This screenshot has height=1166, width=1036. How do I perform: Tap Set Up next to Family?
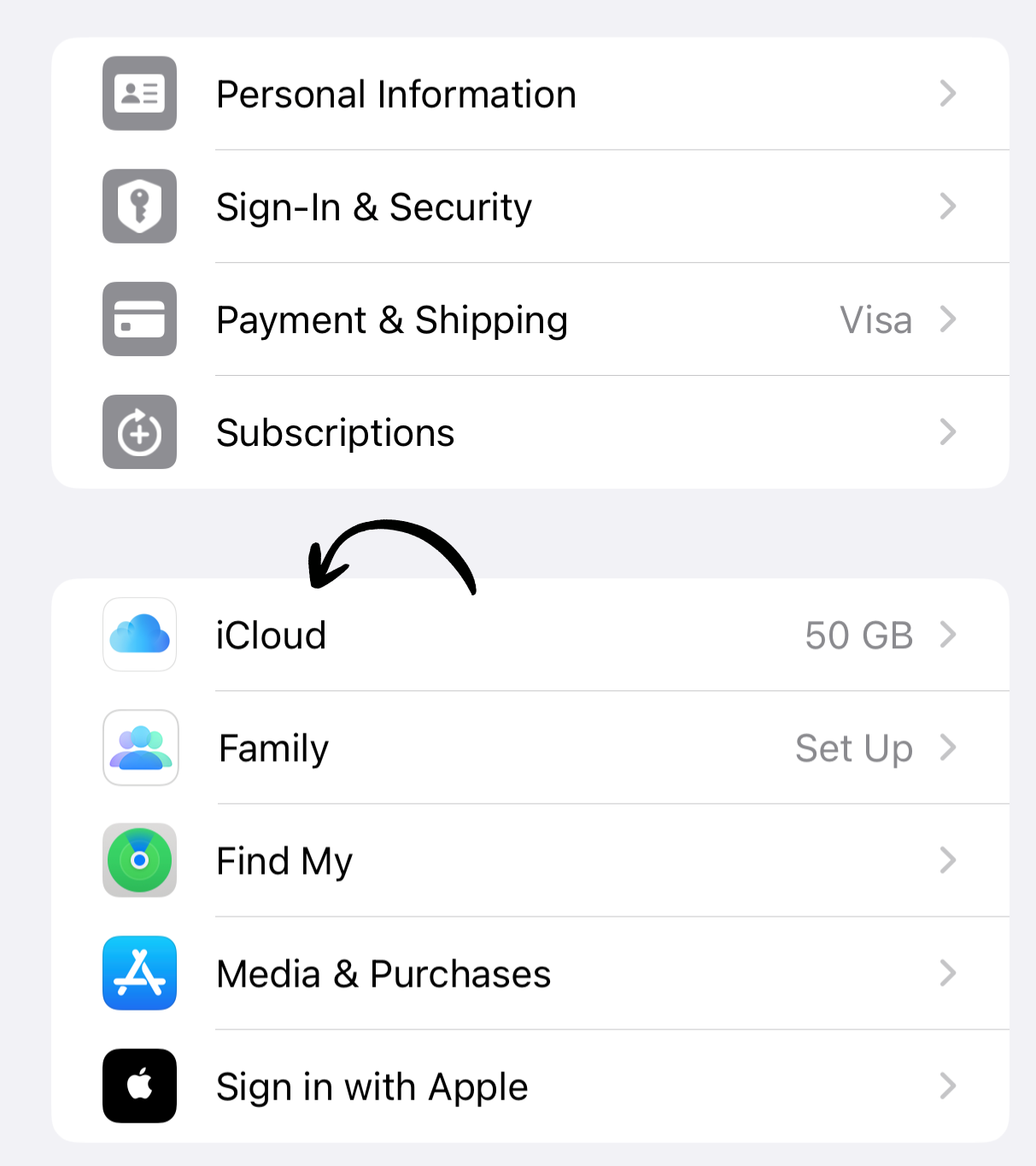(853, 747)
